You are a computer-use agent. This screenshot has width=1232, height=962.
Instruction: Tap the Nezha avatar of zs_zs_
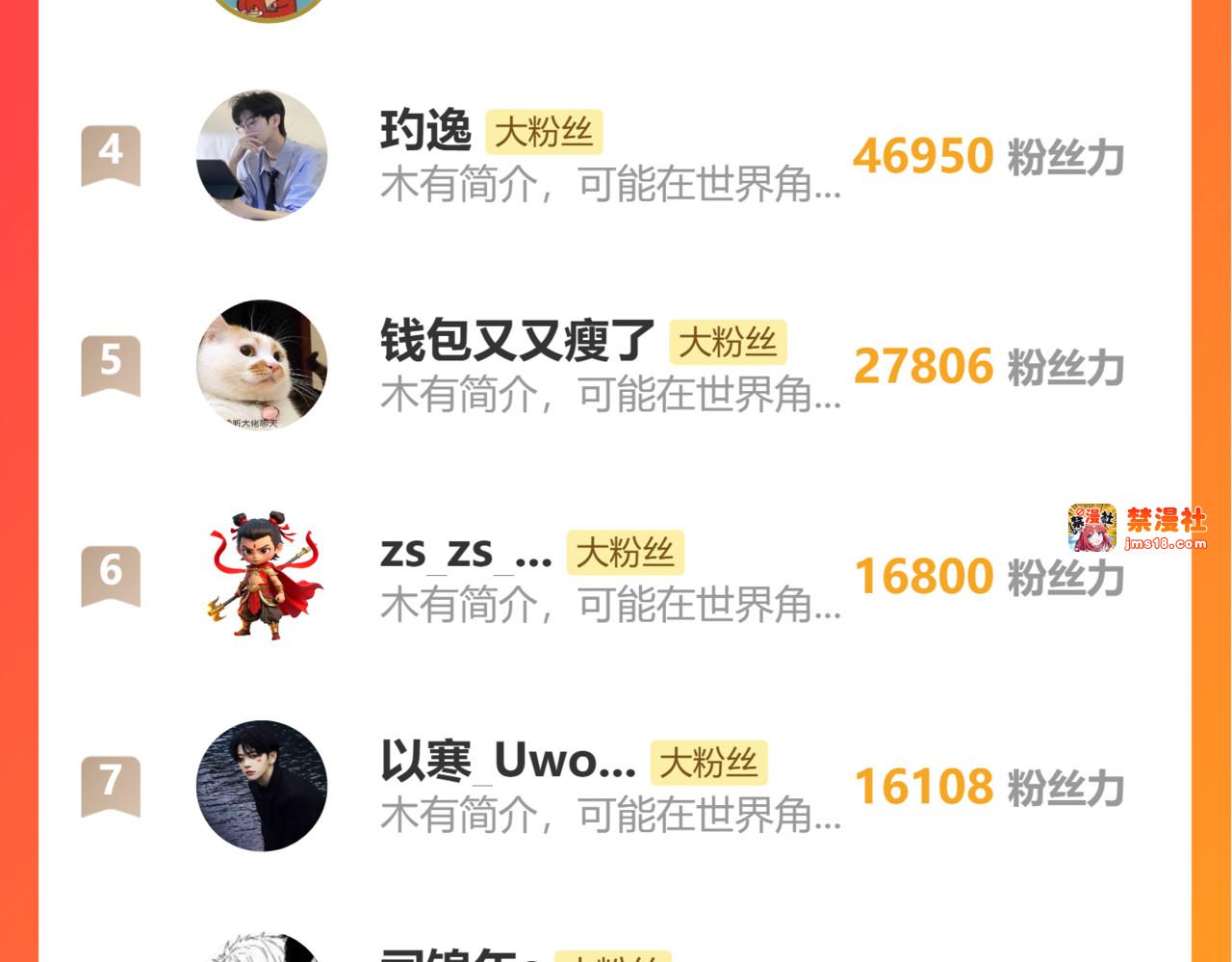pos(262,575)
